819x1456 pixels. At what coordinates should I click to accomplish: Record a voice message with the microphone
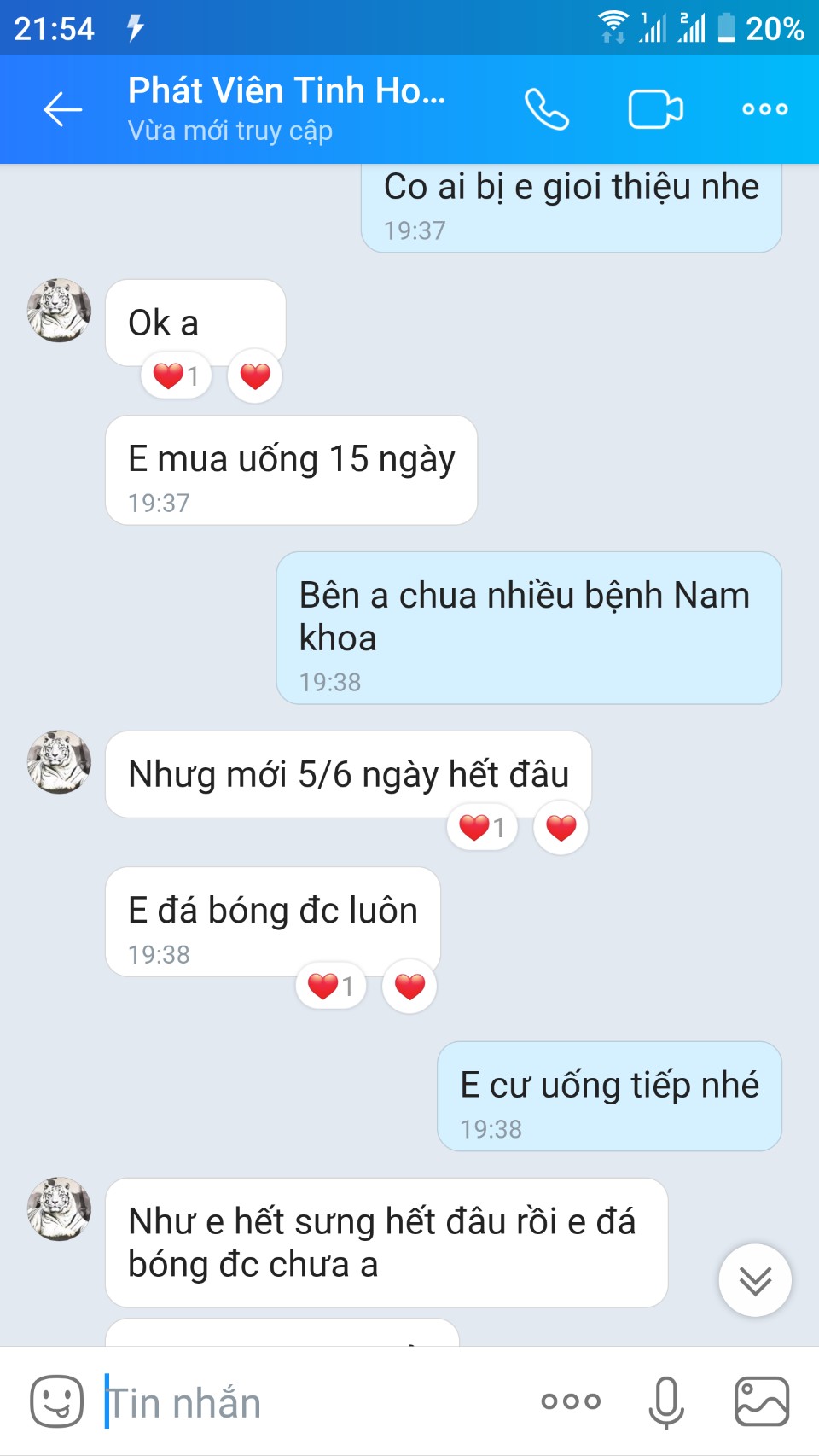tap(666, 1401)
